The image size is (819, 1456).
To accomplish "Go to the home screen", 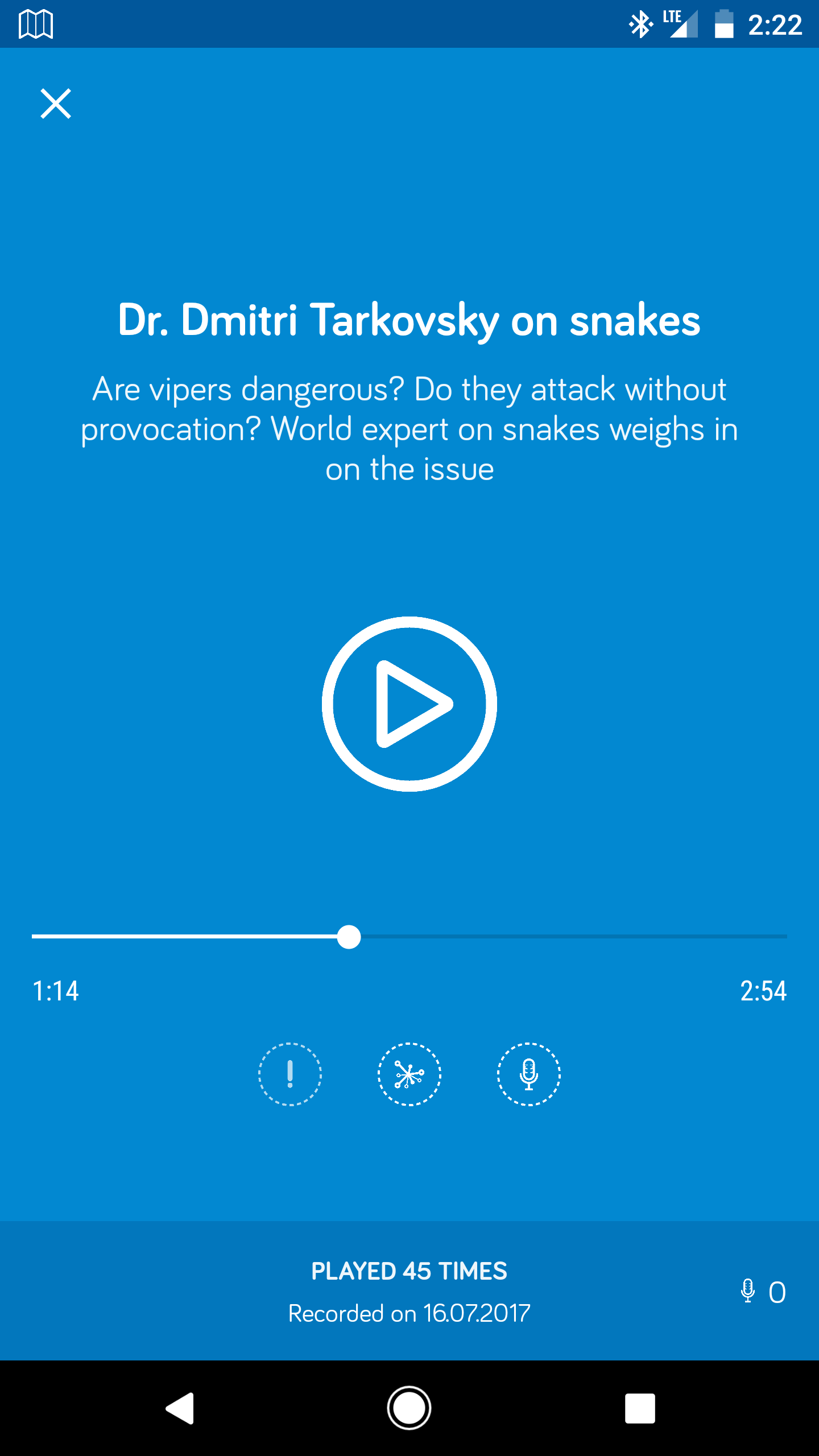I will coord(409,1408).
